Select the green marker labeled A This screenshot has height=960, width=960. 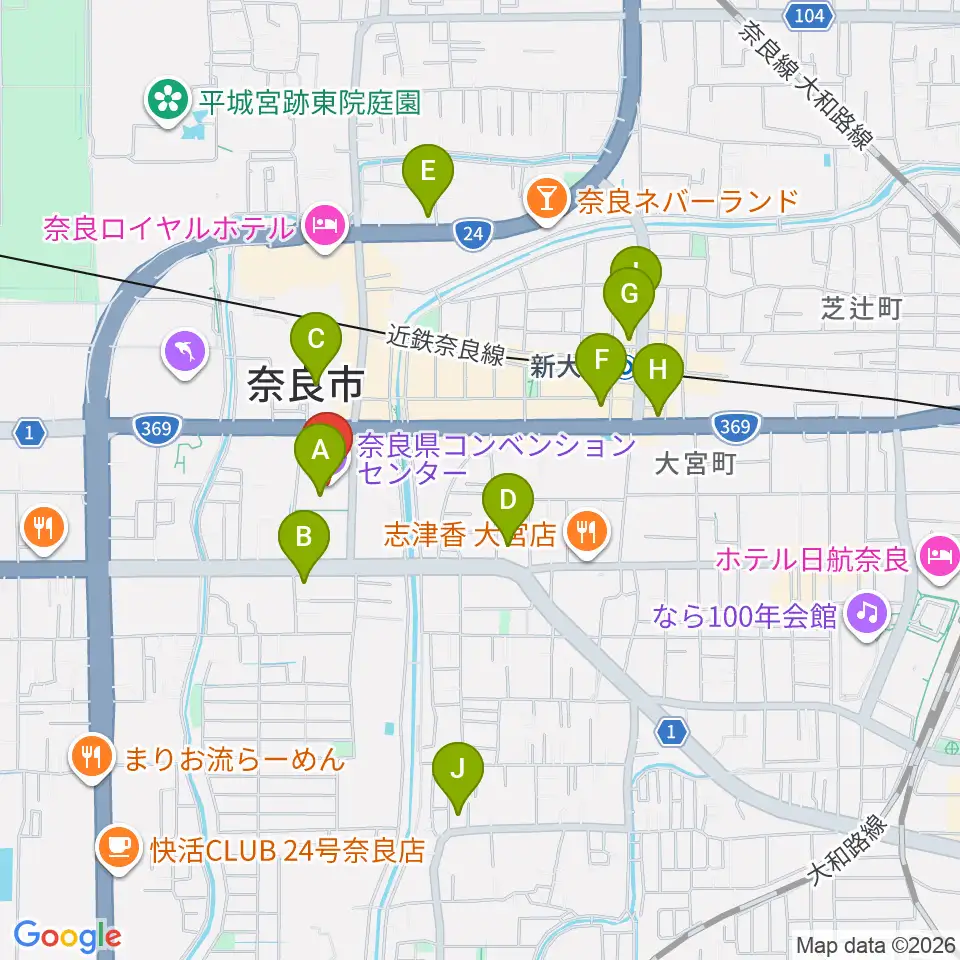click(x=320, y=454)
